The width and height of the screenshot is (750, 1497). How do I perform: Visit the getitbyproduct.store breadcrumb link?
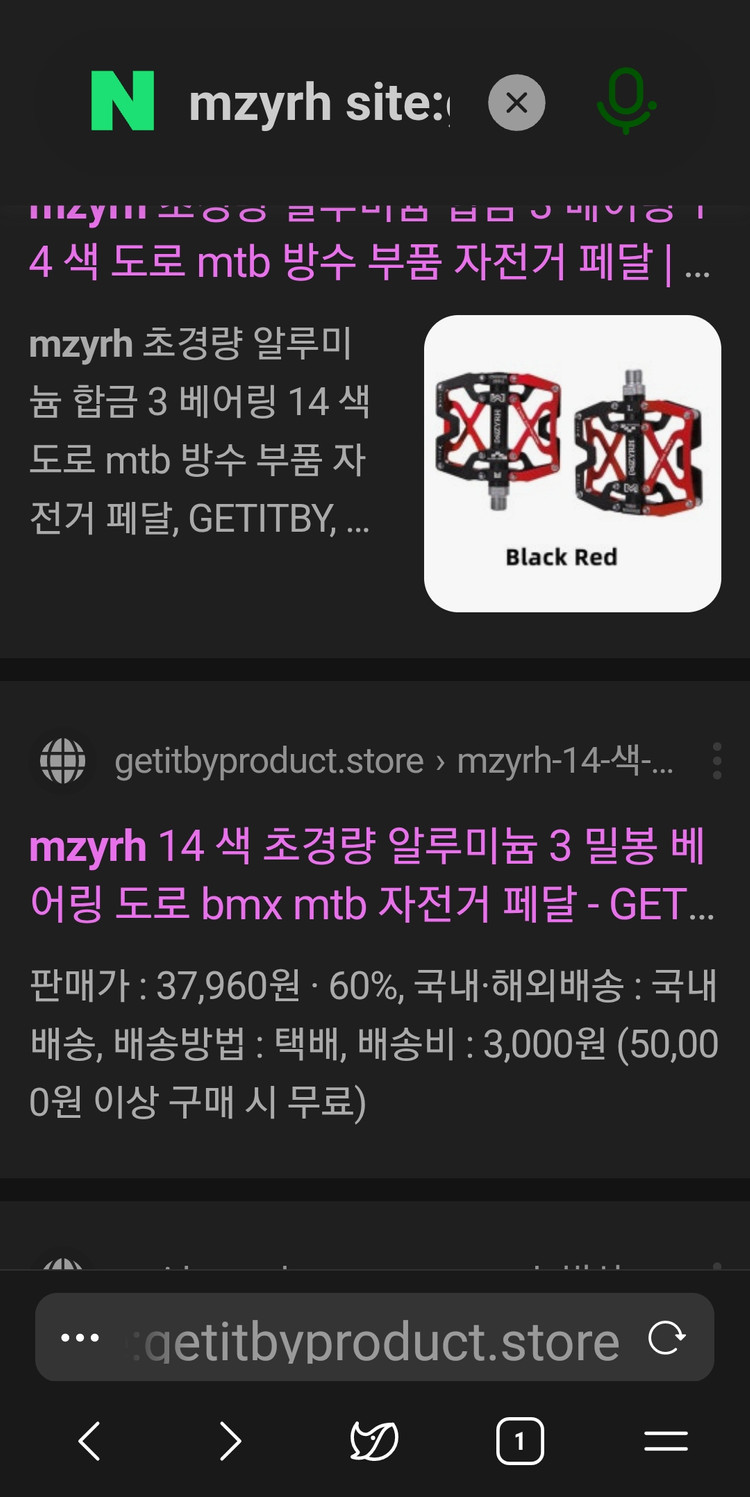pos(270,761)
